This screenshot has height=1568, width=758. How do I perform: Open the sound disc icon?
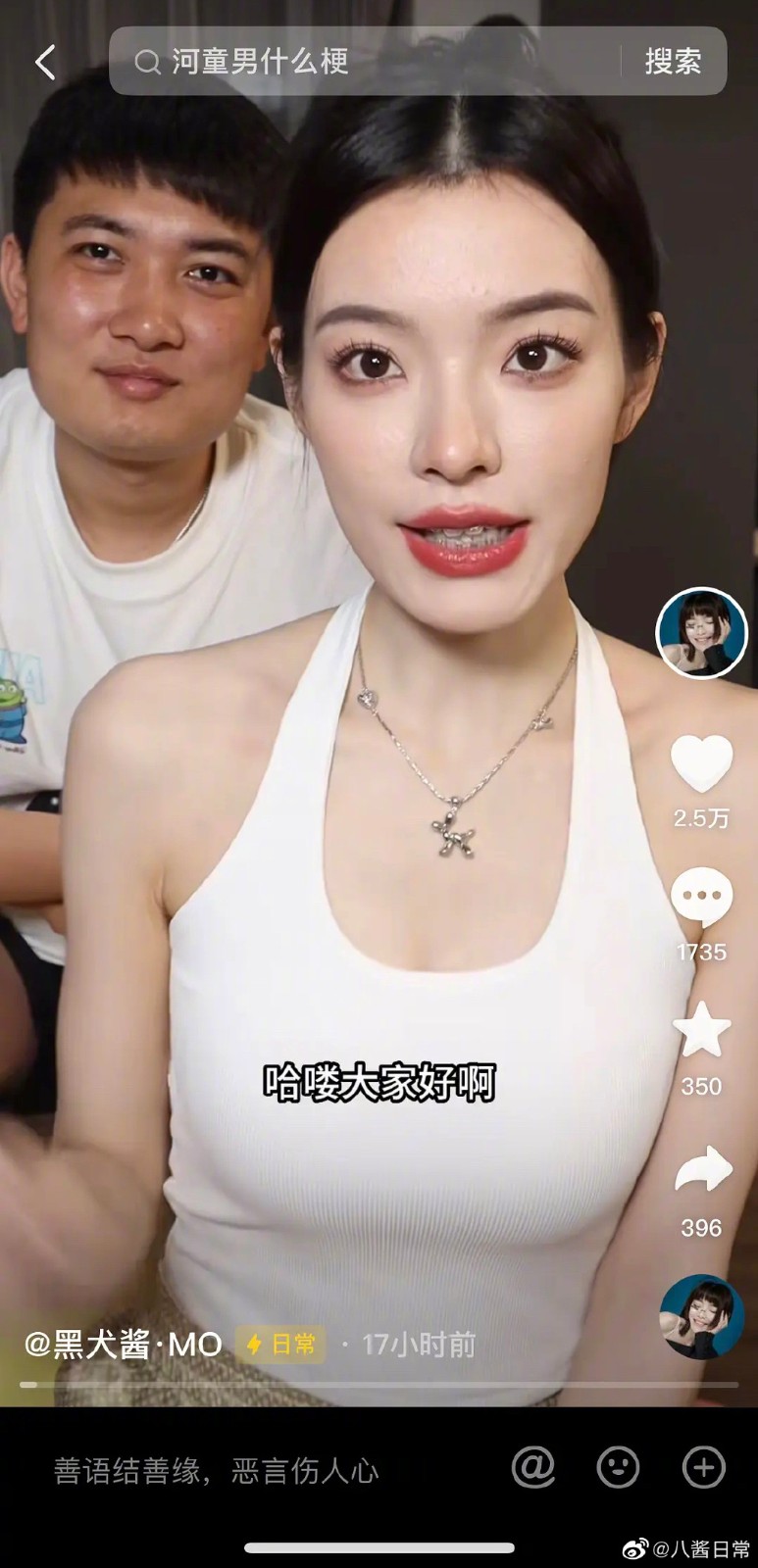[701, 1316]
